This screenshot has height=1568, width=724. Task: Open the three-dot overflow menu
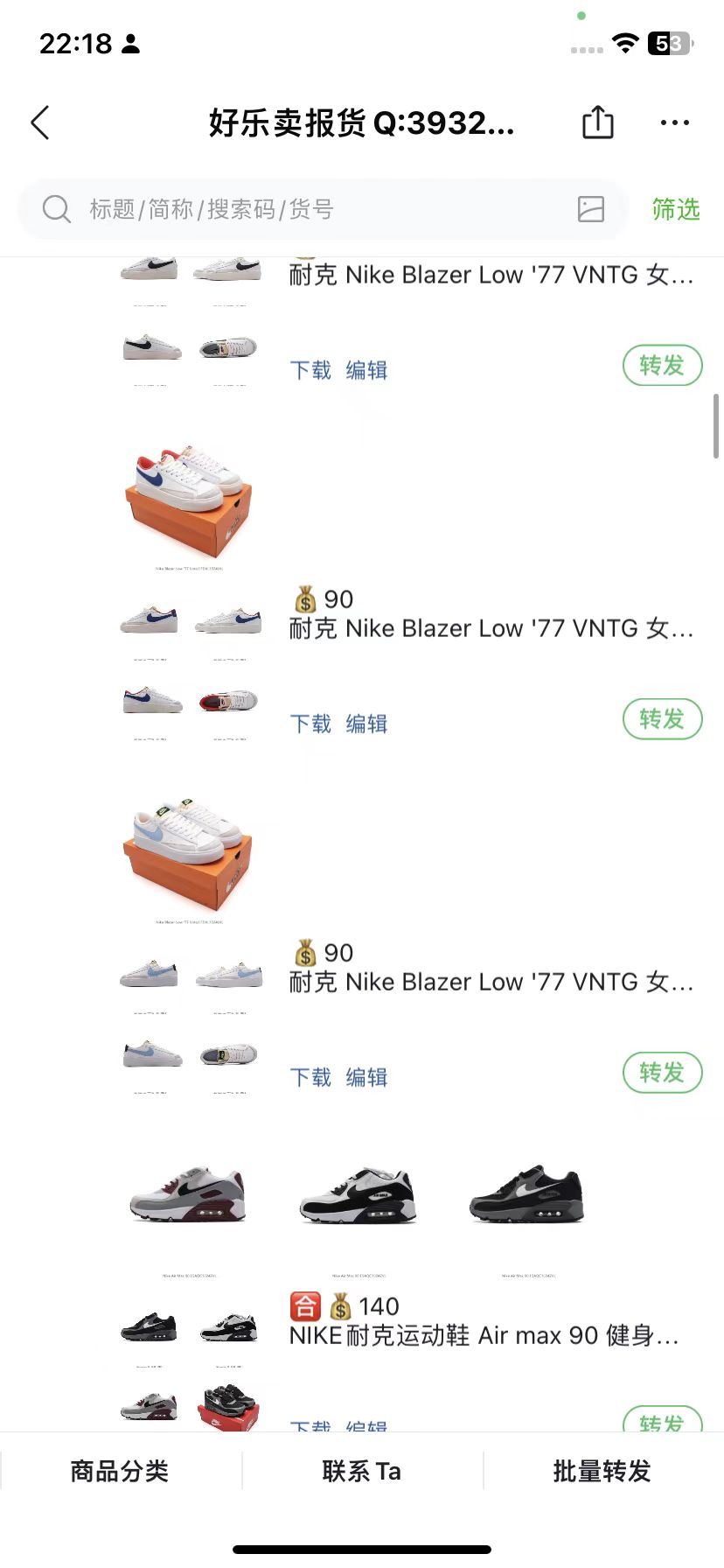pyautogui.click(x=675, y=122)
